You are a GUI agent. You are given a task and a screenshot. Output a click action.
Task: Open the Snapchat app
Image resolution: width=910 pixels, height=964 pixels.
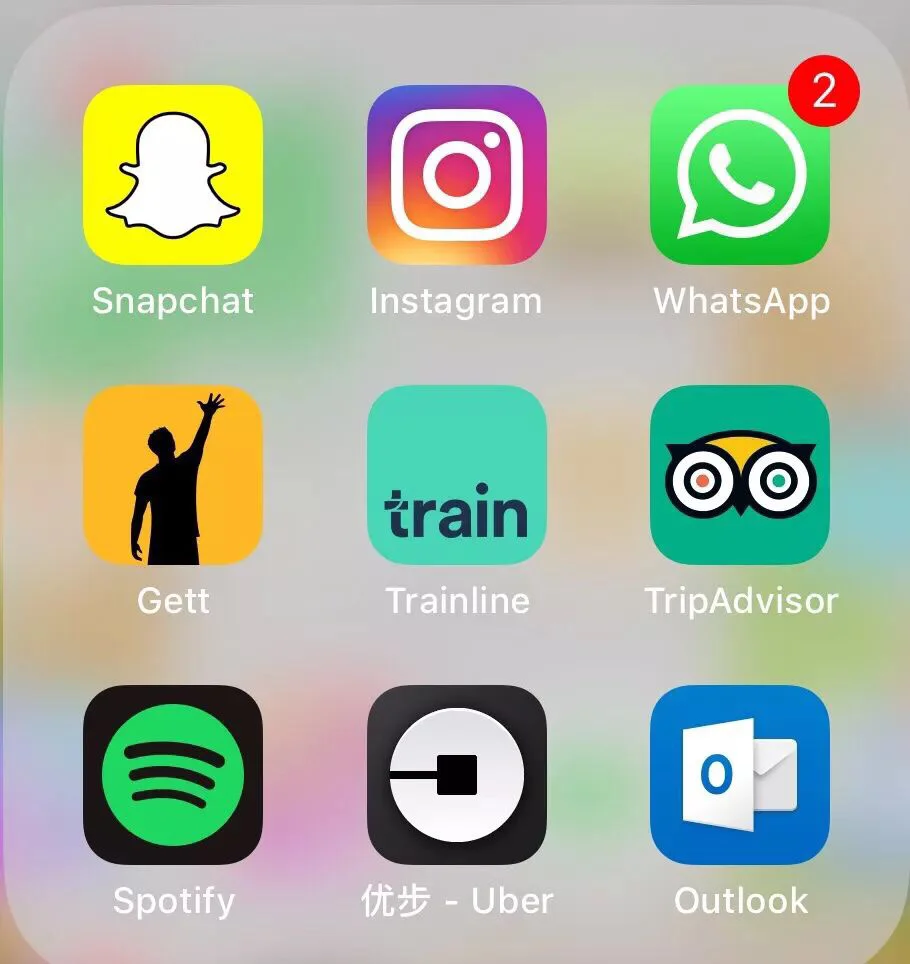click(x=172, y=174)
